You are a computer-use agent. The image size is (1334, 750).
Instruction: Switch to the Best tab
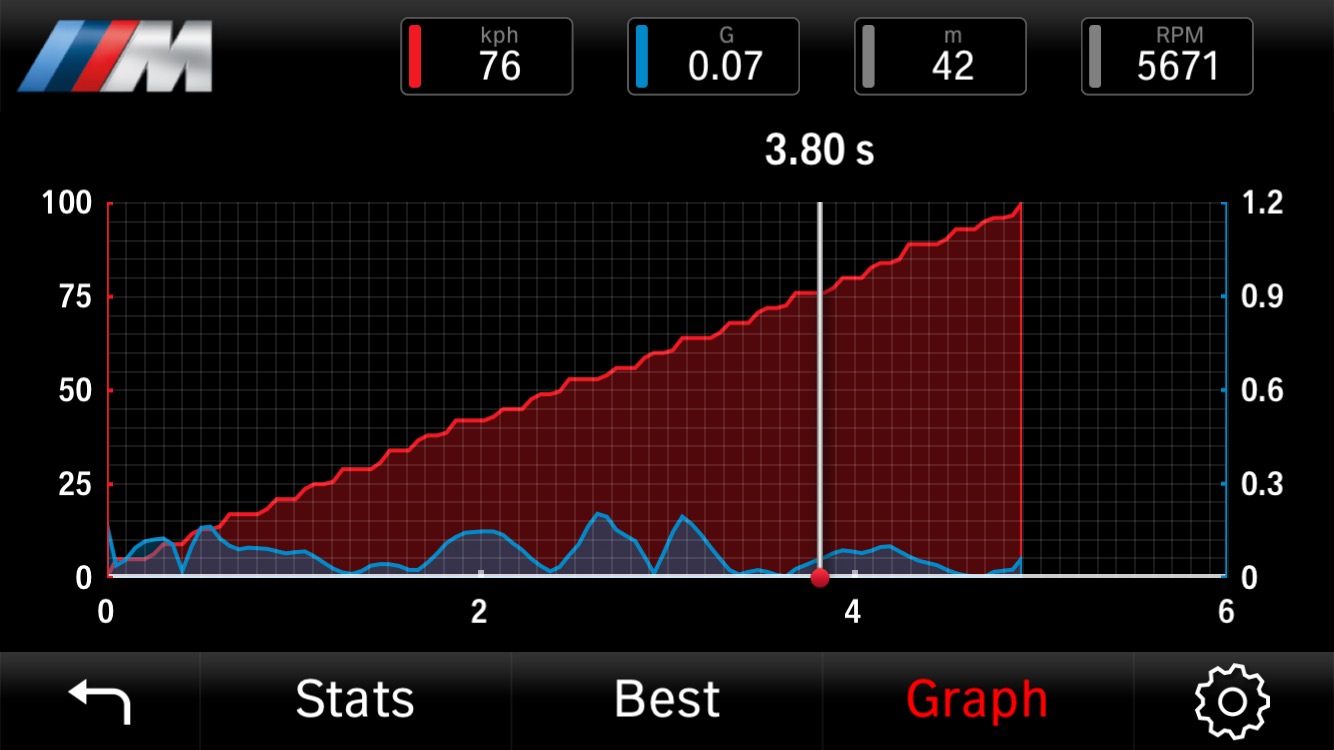coord(667,700)
